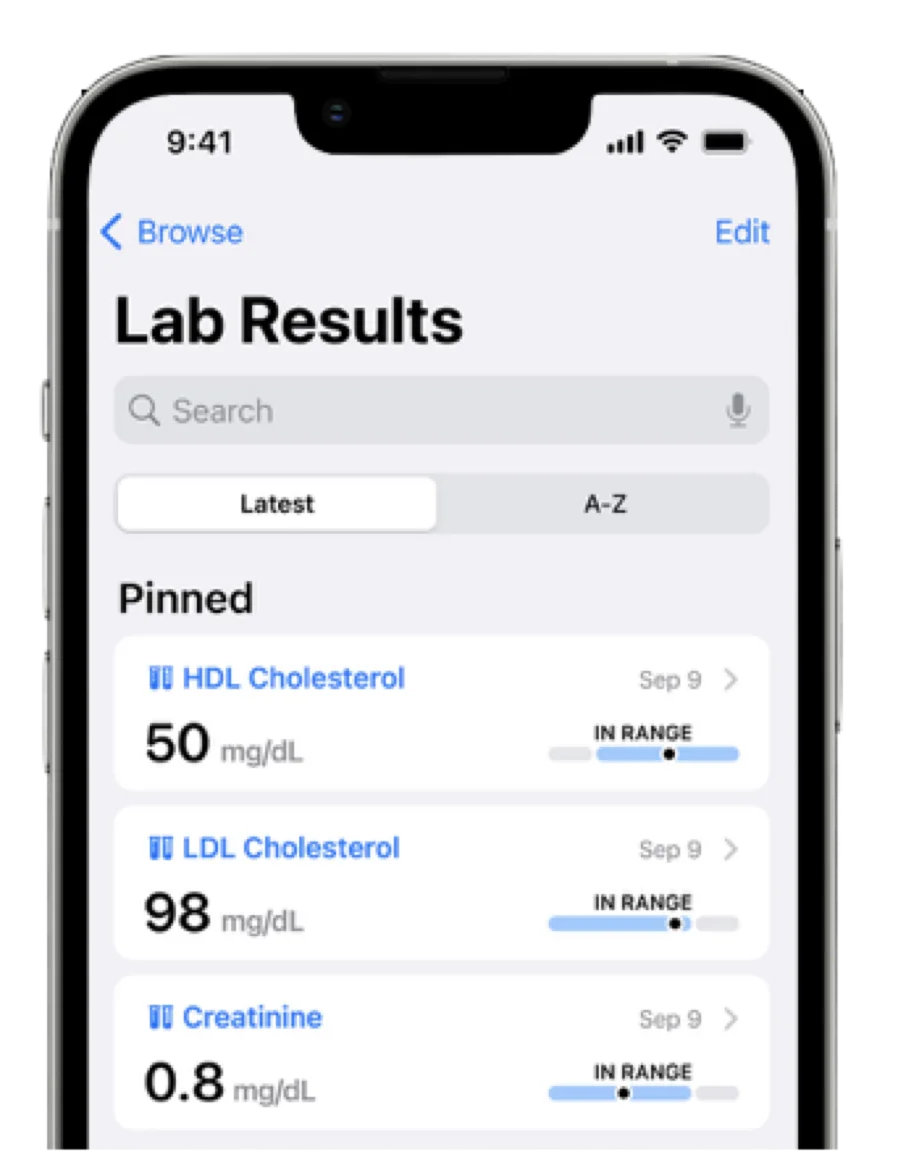Tap the Edit button
898x1152 pixels.
coord(741,232)
